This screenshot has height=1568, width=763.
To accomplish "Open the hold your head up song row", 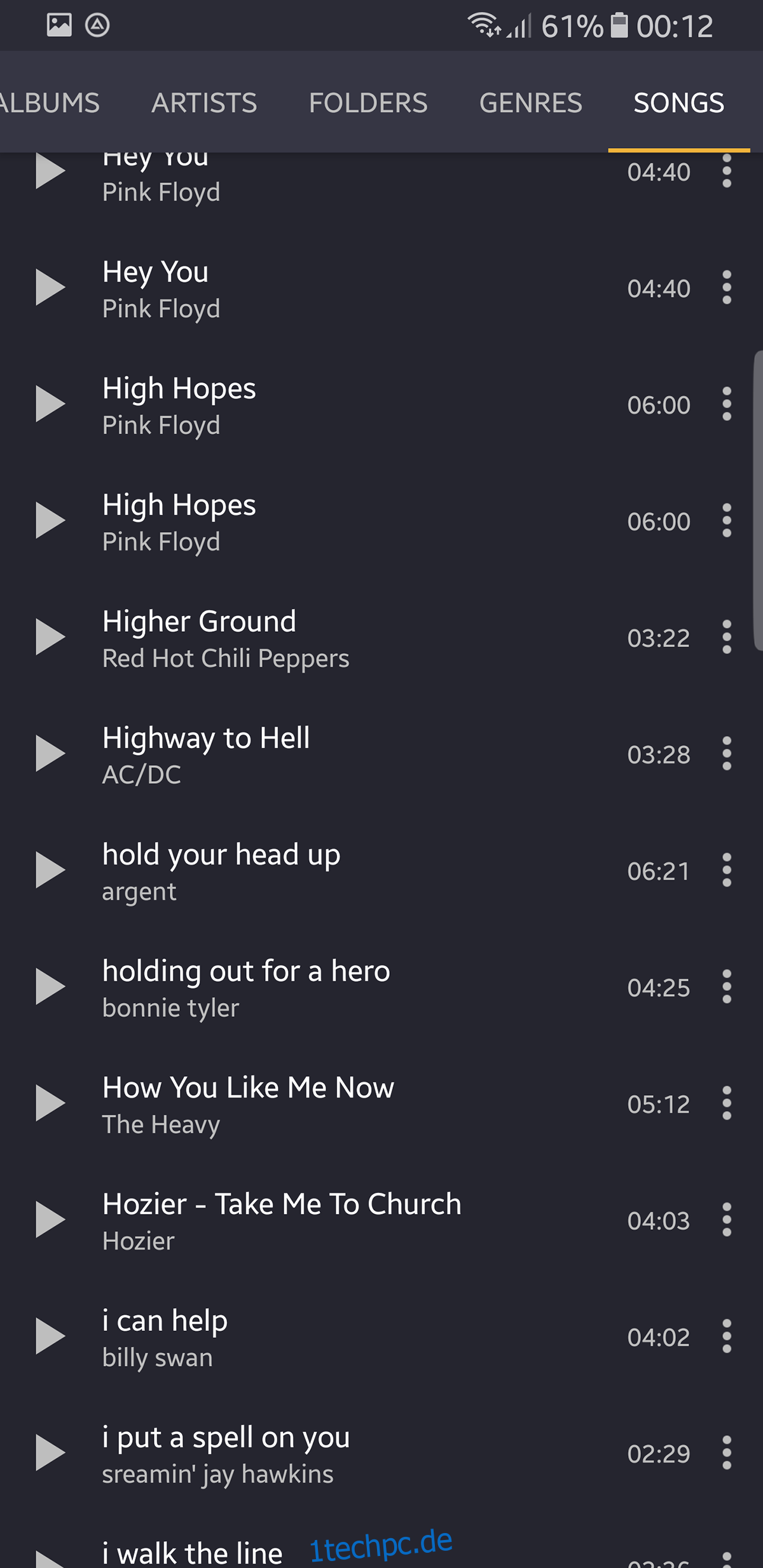I will tap(381, 871).
